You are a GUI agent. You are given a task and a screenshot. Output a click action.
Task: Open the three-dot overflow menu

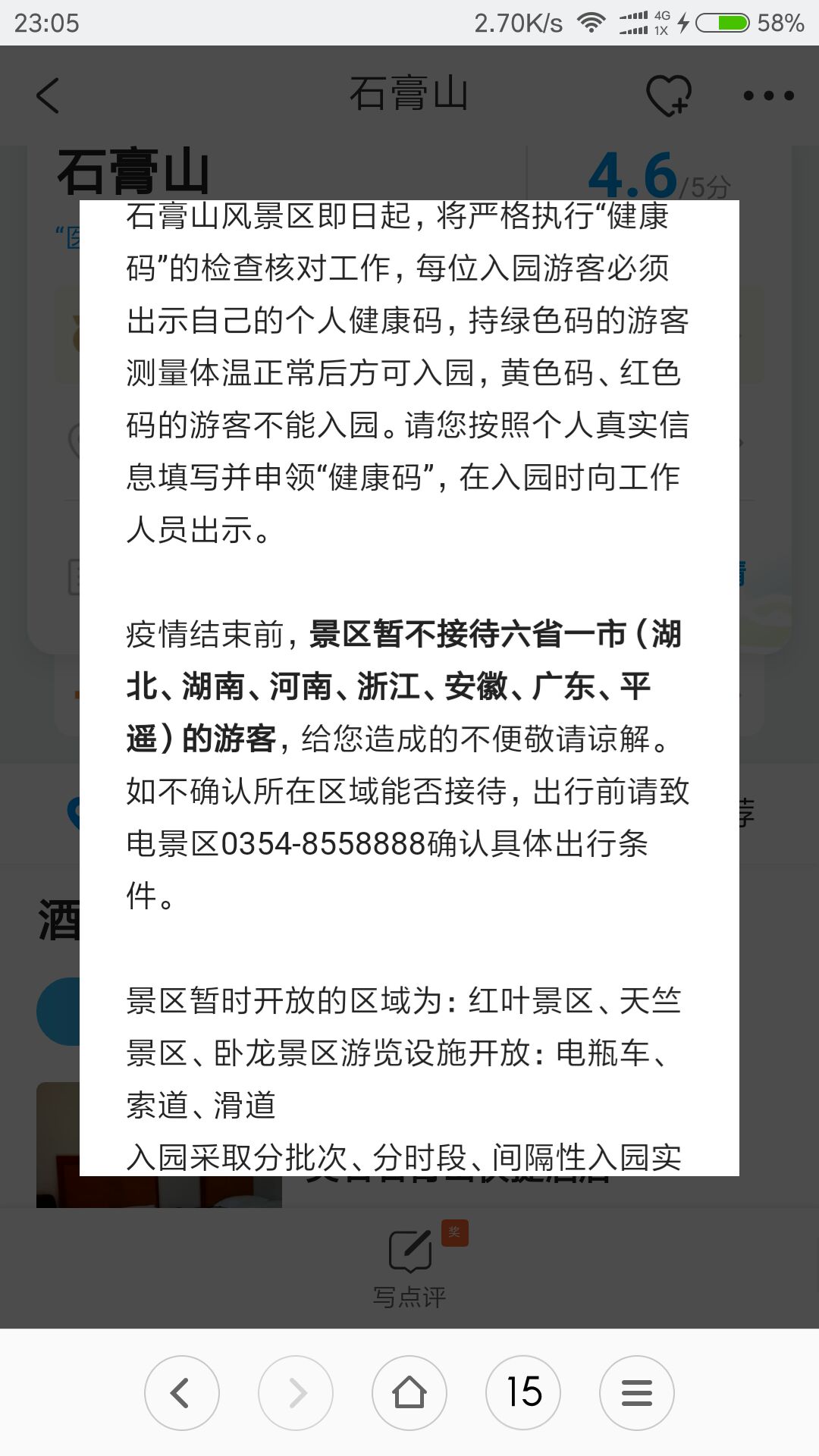(x=768, y=96)
